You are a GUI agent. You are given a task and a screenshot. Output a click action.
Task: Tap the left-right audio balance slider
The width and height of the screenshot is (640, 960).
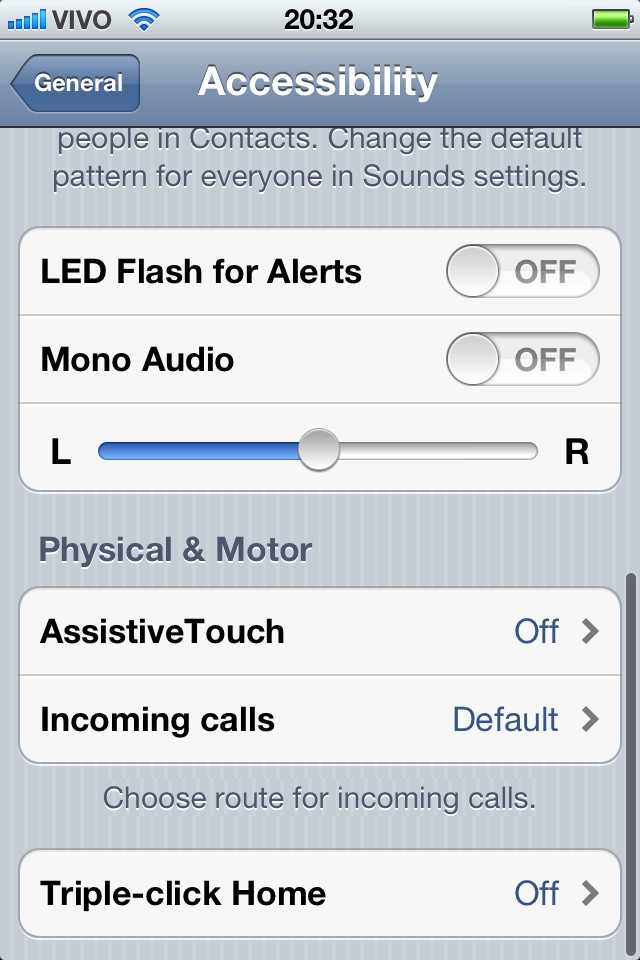coord(319,451)
